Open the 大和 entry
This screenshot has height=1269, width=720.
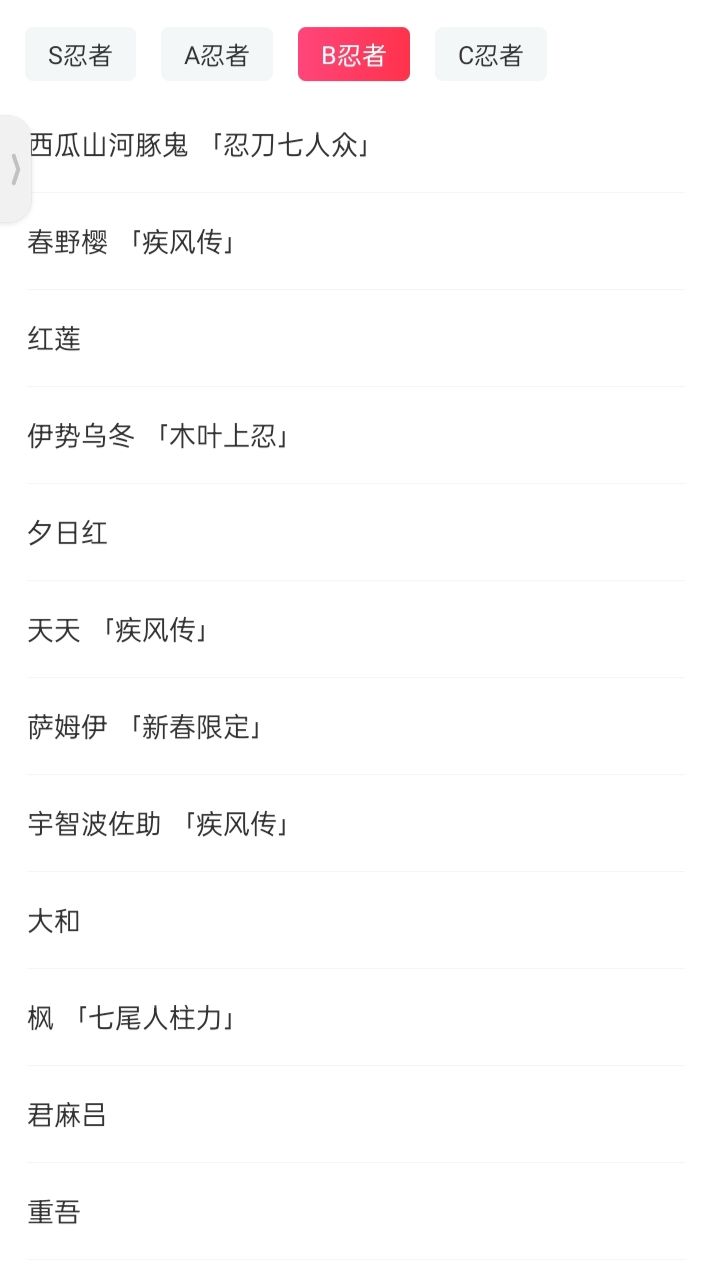pos(356,921)
